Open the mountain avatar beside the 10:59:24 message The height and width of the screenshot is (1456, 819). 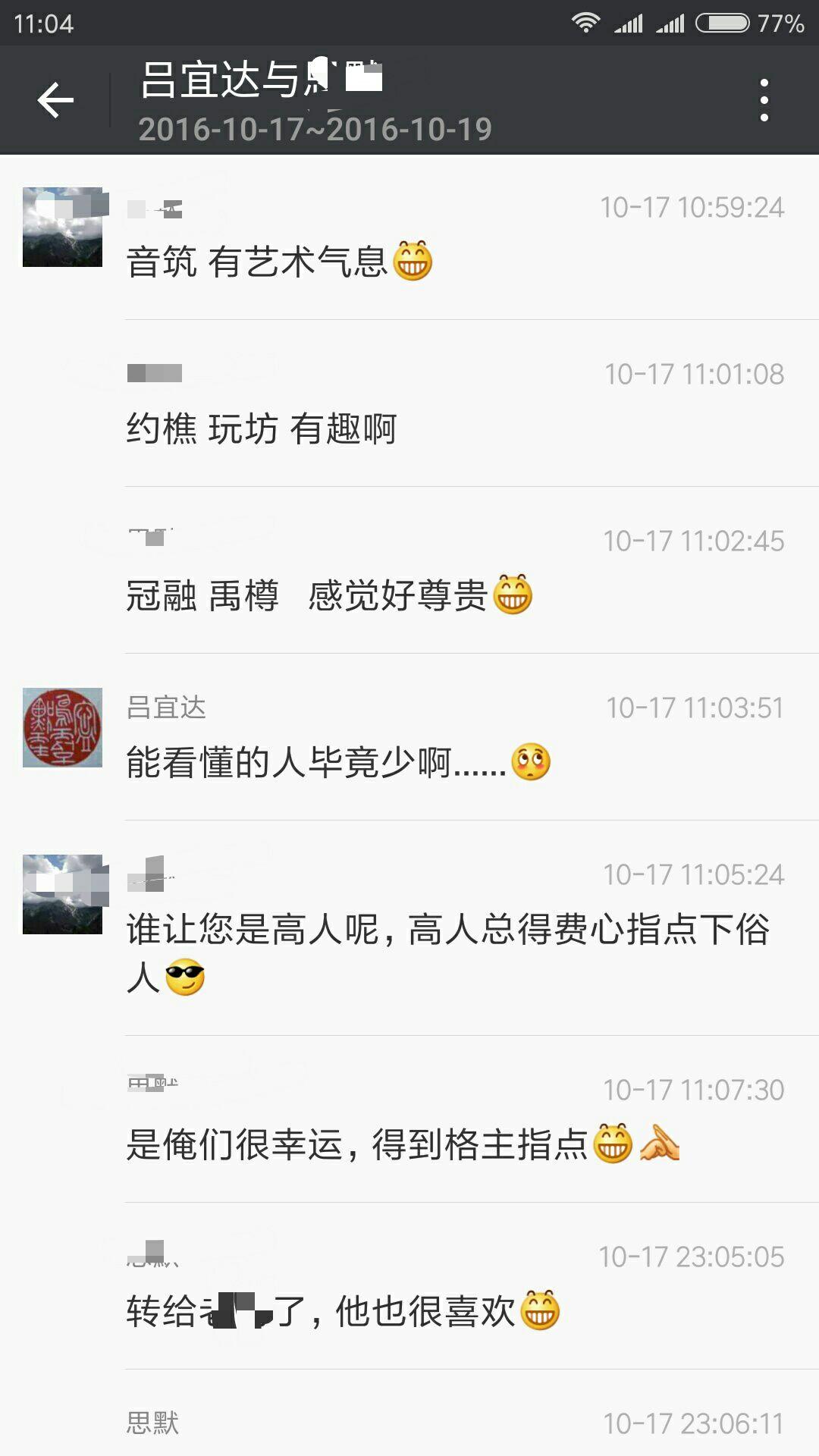click(62, 227)
